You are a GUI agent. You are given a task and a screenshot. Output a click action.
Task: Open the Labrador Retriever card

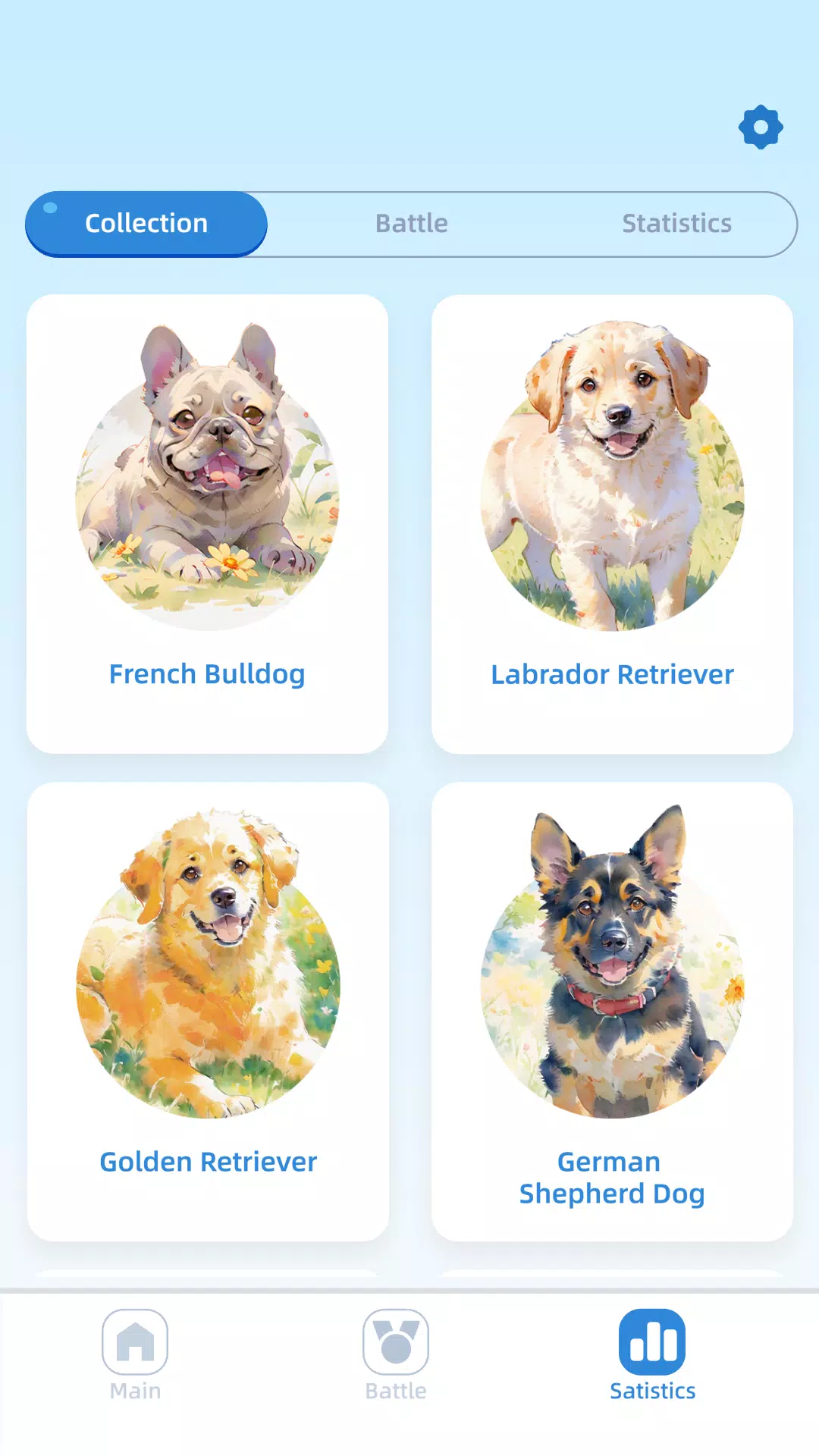tap(612, 523)
